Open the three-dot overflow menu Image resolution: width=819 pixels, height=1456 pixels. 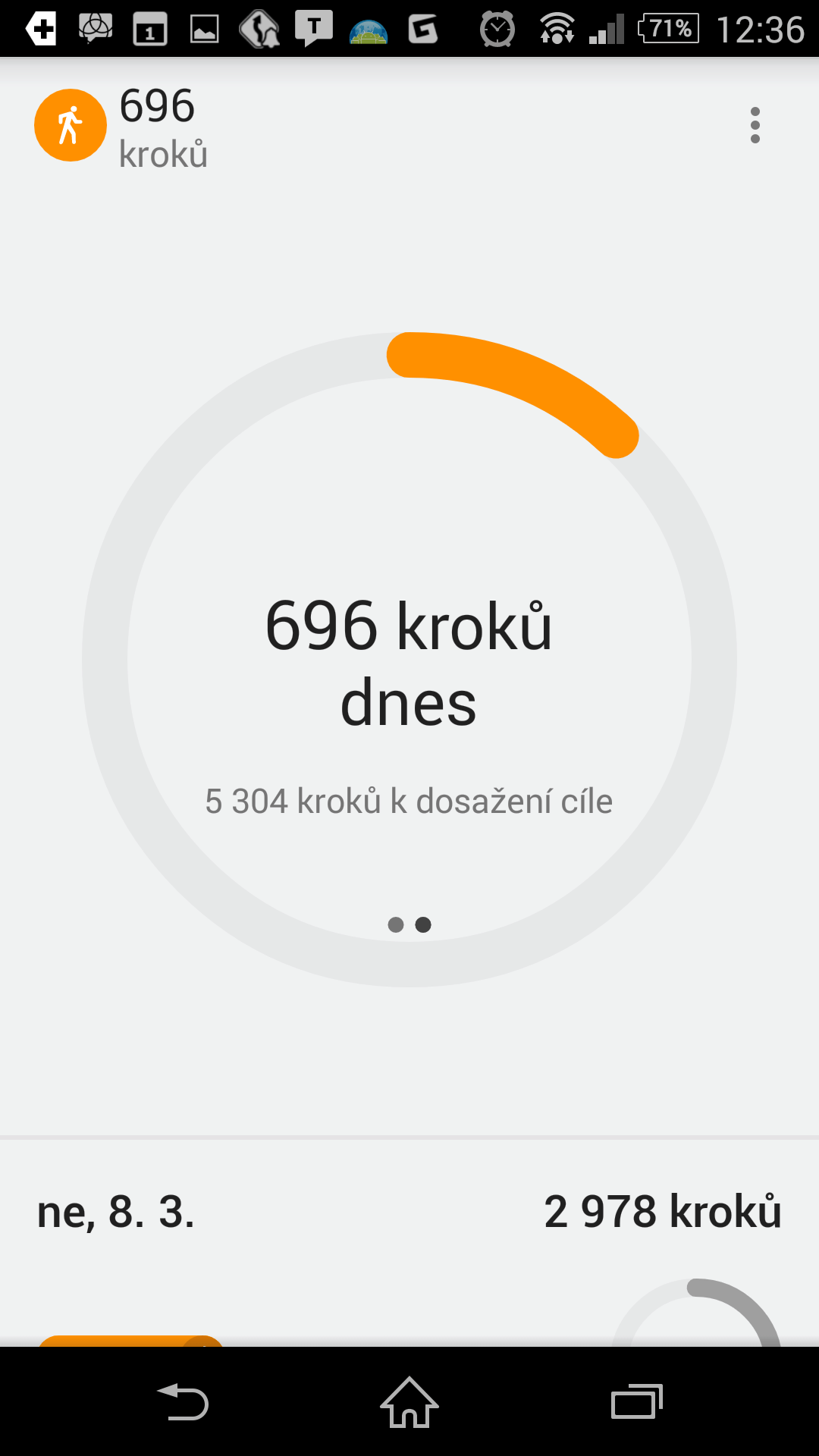(755, 125)
